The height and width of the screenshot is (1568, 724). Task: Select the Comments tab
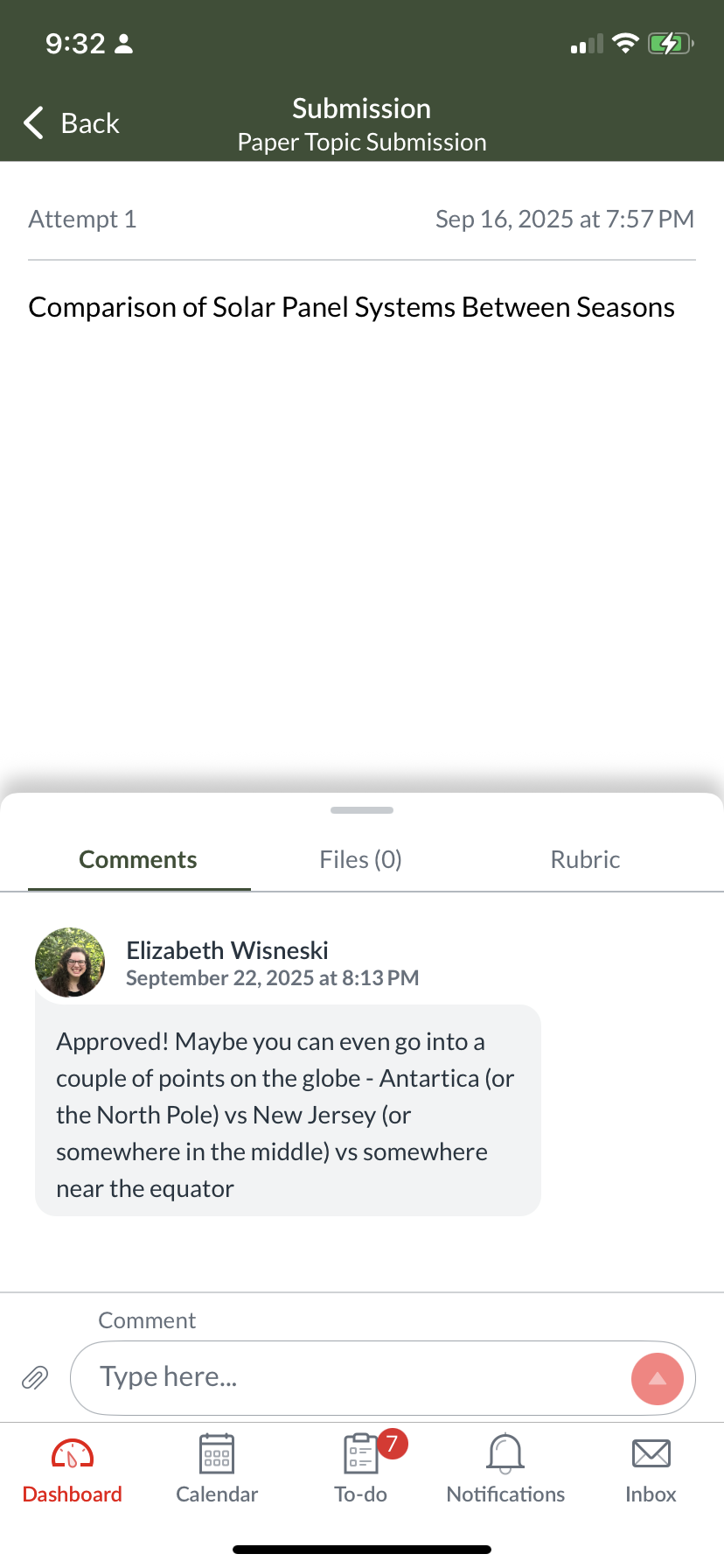tap(138, 859)
